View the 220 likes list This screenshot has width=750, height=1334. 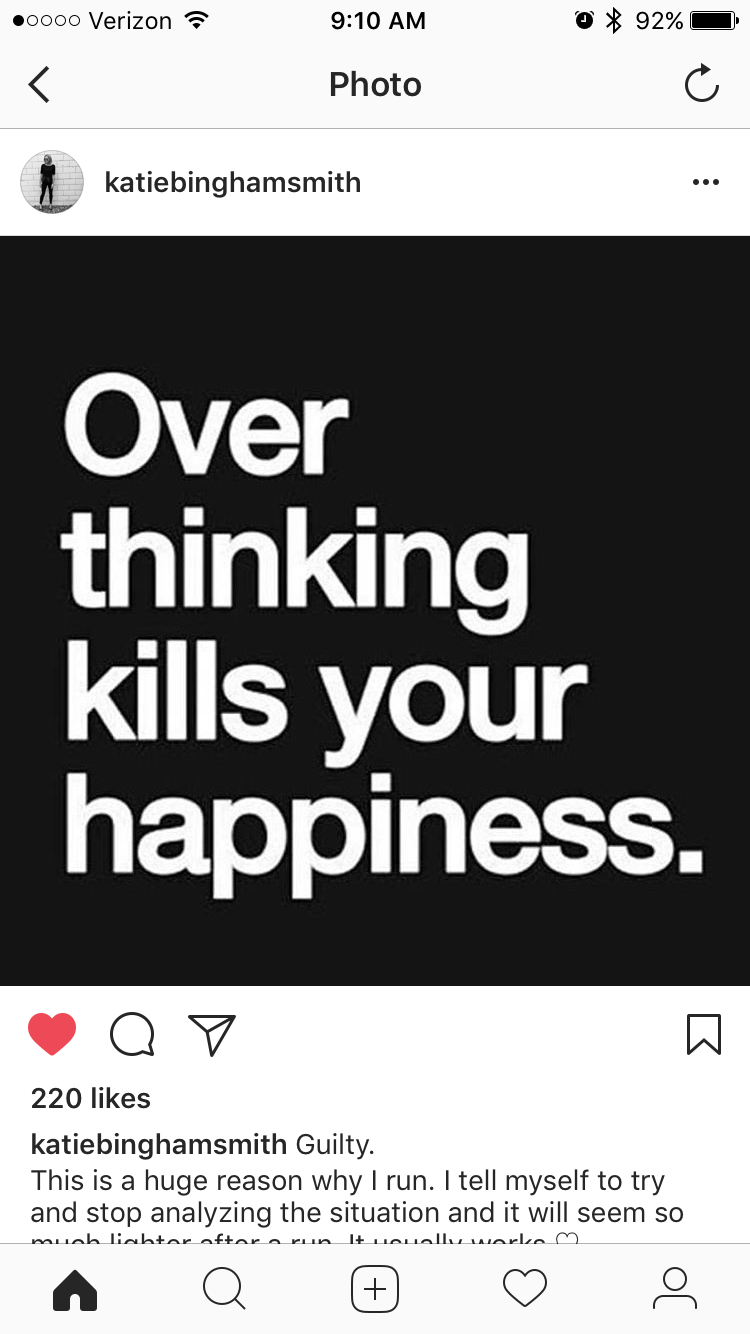click(x=91, y=1098)
